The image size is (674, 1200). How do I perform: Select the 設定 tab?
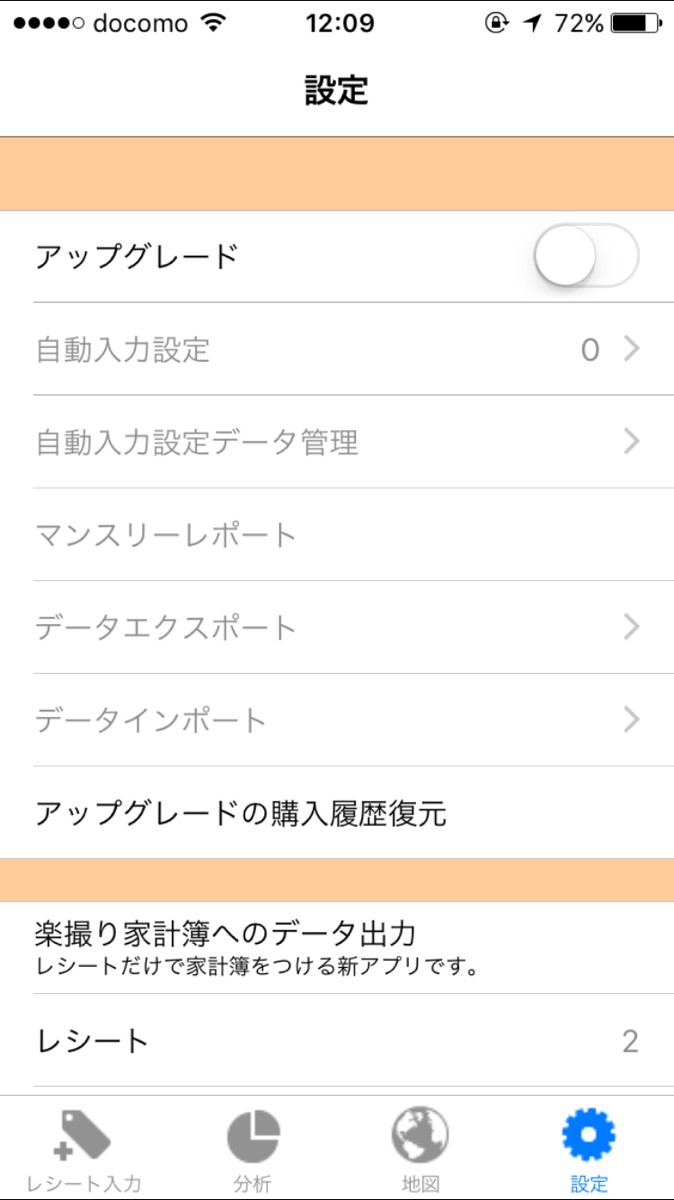click(589, 1150)
